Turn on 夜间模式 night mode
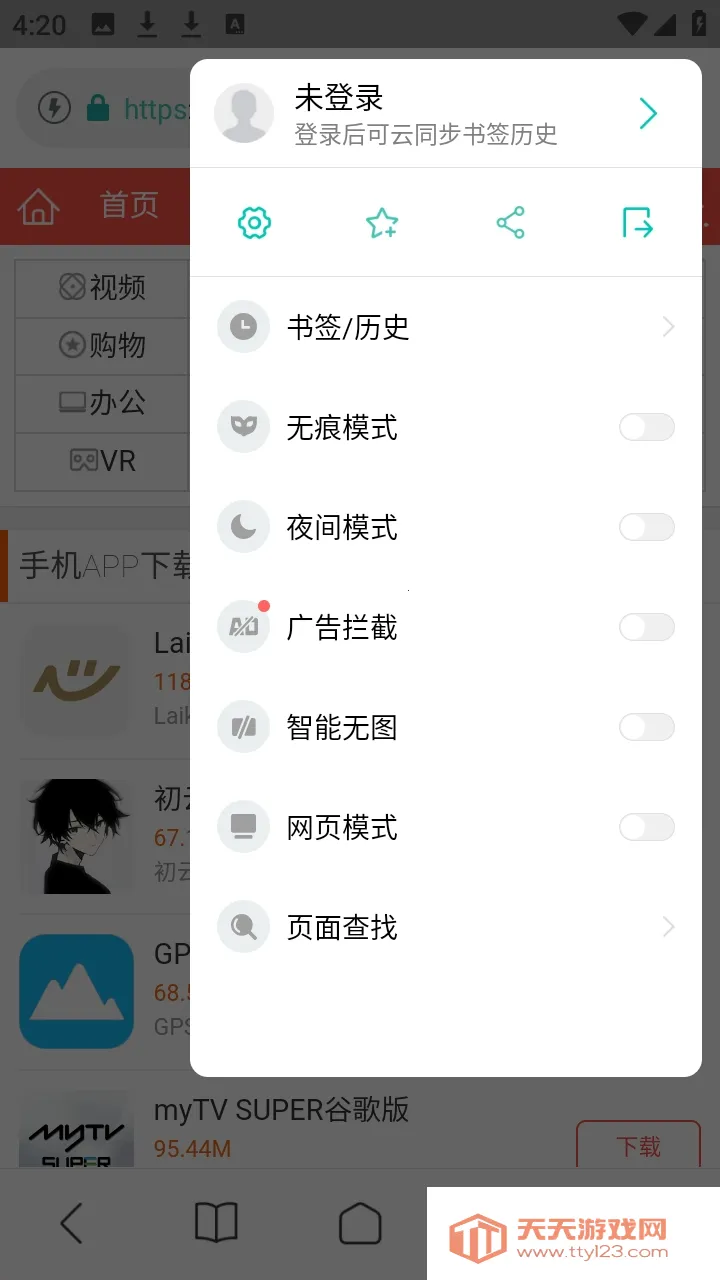Image resolution: width=720 pixels, height=1280 pixels. (x=646, y=527)
